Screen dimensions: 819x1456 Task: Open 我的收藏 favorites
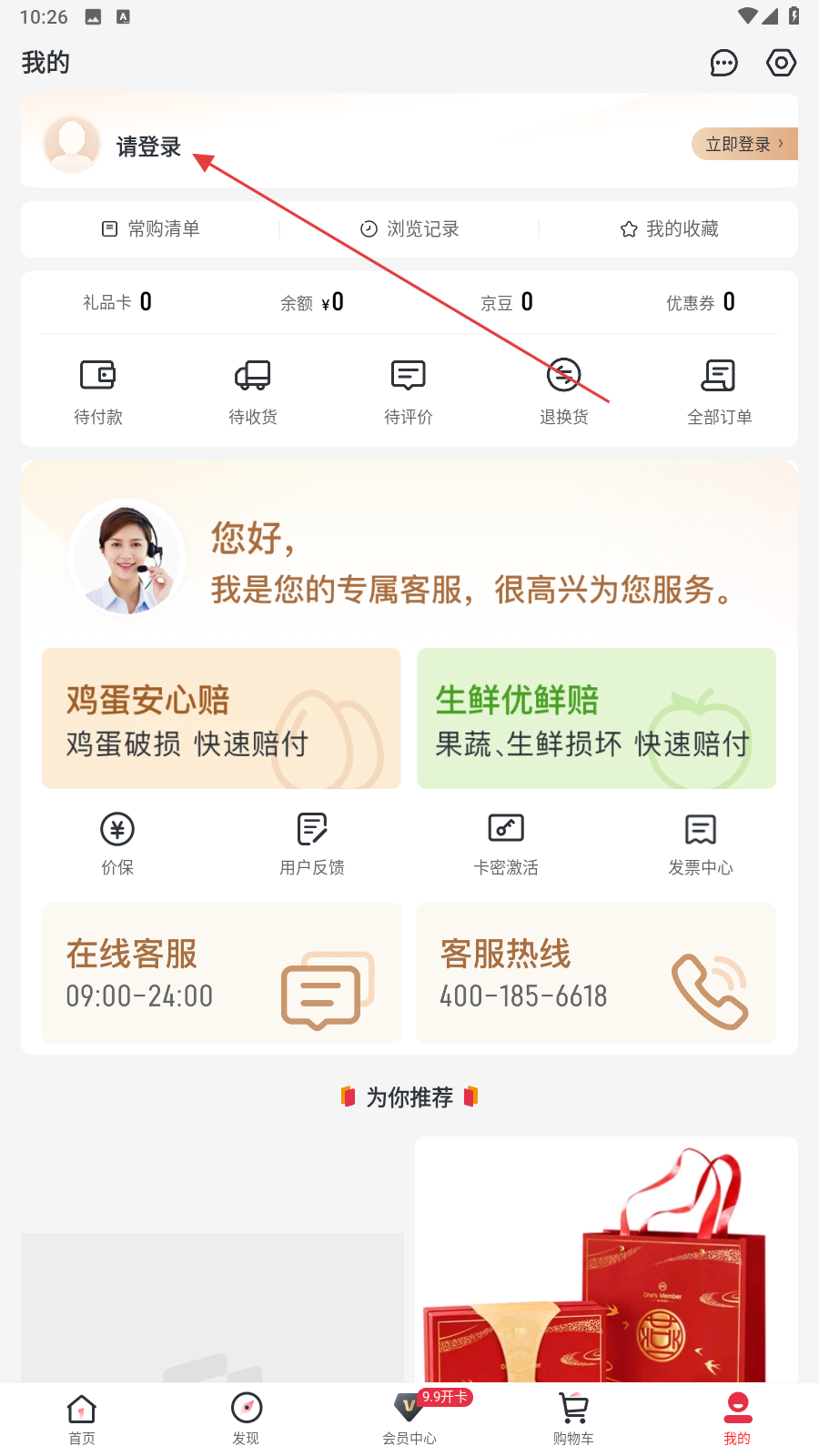click(x=669, y=228)
